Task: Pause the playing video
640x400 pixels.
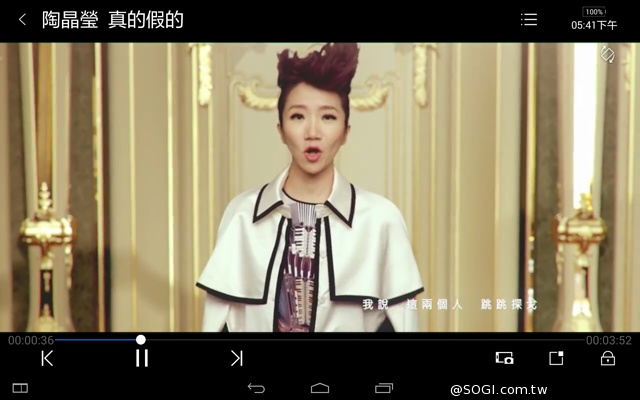Action: (142, 358)
